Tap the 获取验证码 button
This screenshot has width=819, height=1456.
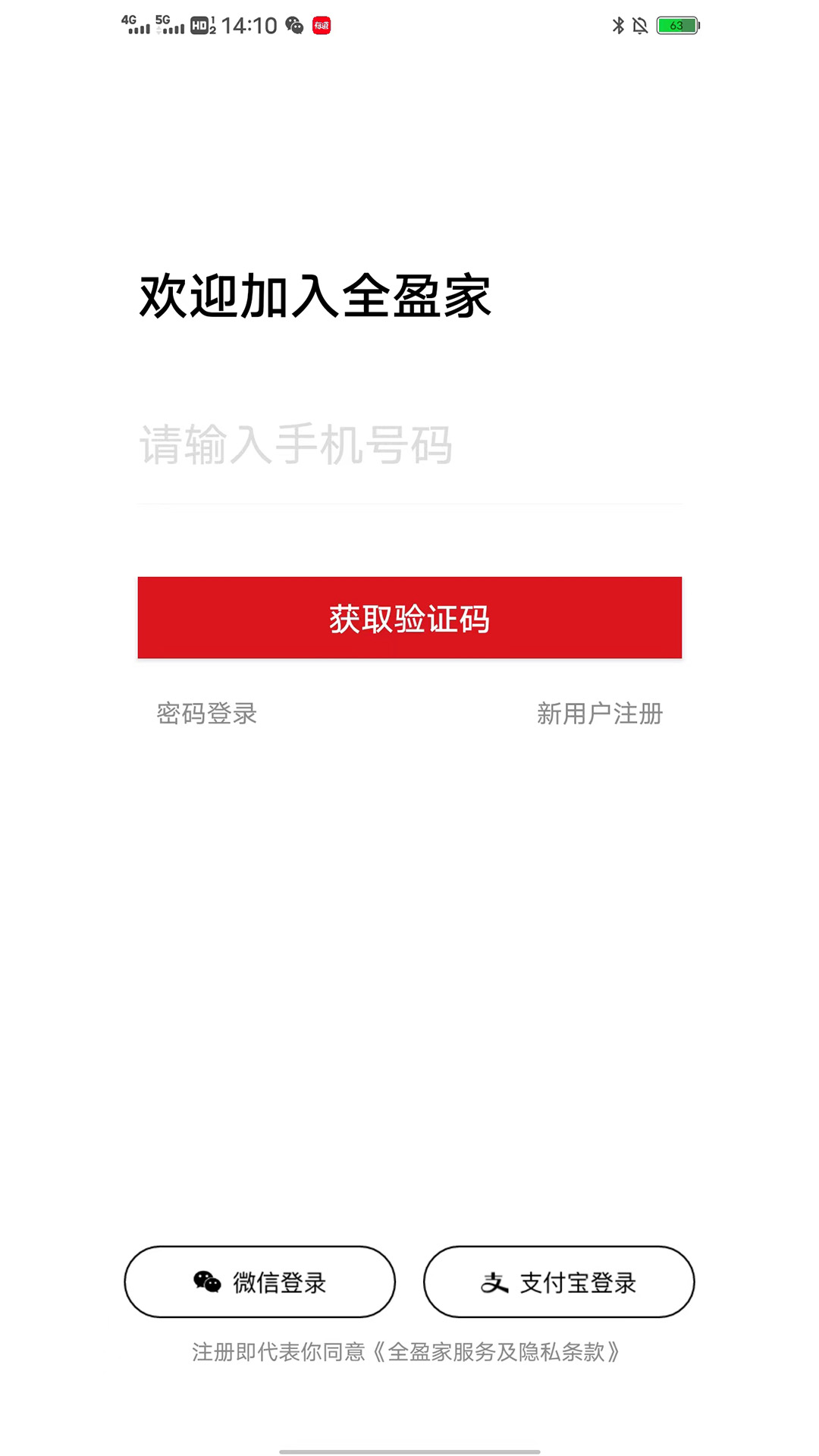409,618
